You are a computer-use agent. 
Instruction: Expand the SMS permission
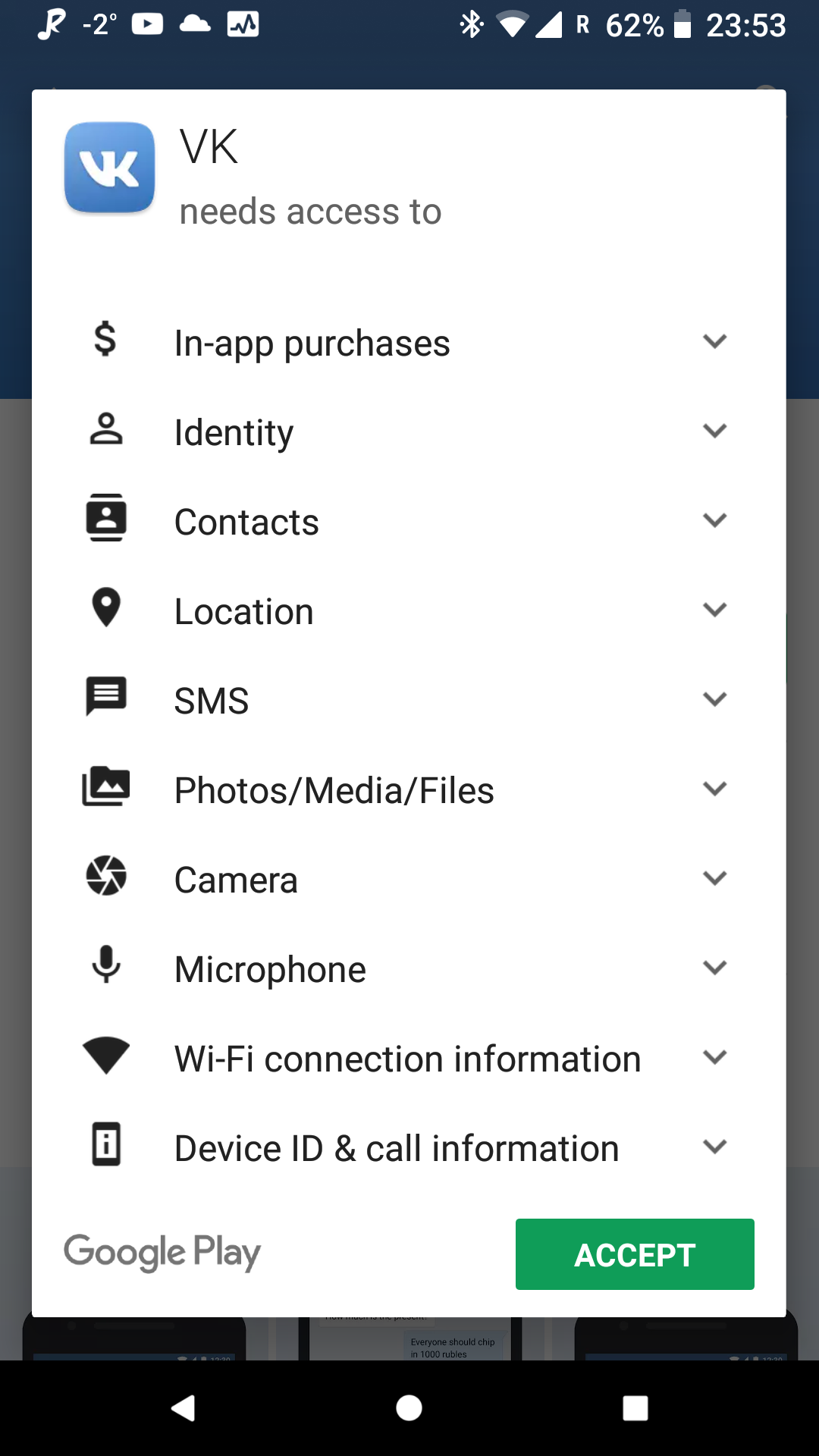tap(714, 700)
